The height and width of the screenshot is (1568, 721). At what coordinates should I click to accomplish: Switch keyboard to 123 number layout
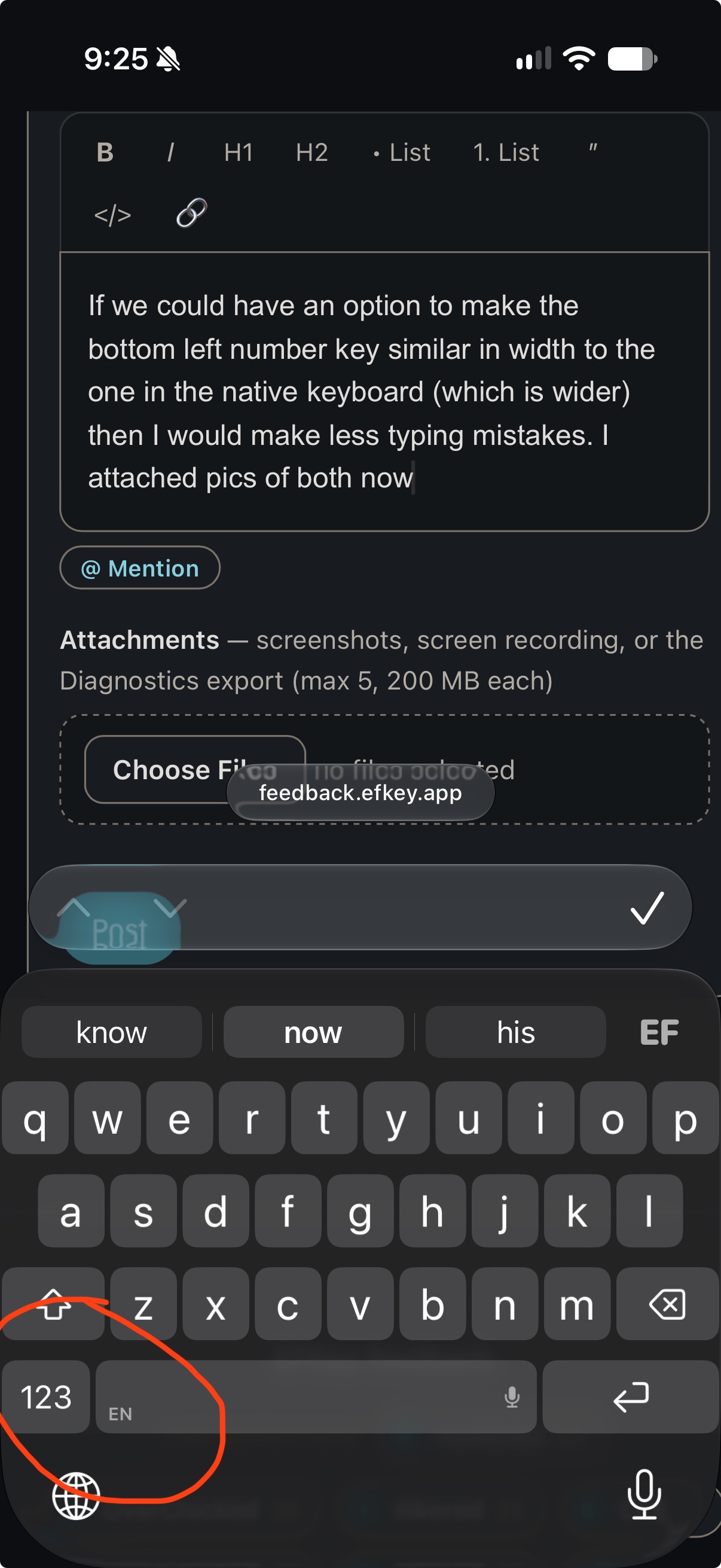pos(46,1396)
